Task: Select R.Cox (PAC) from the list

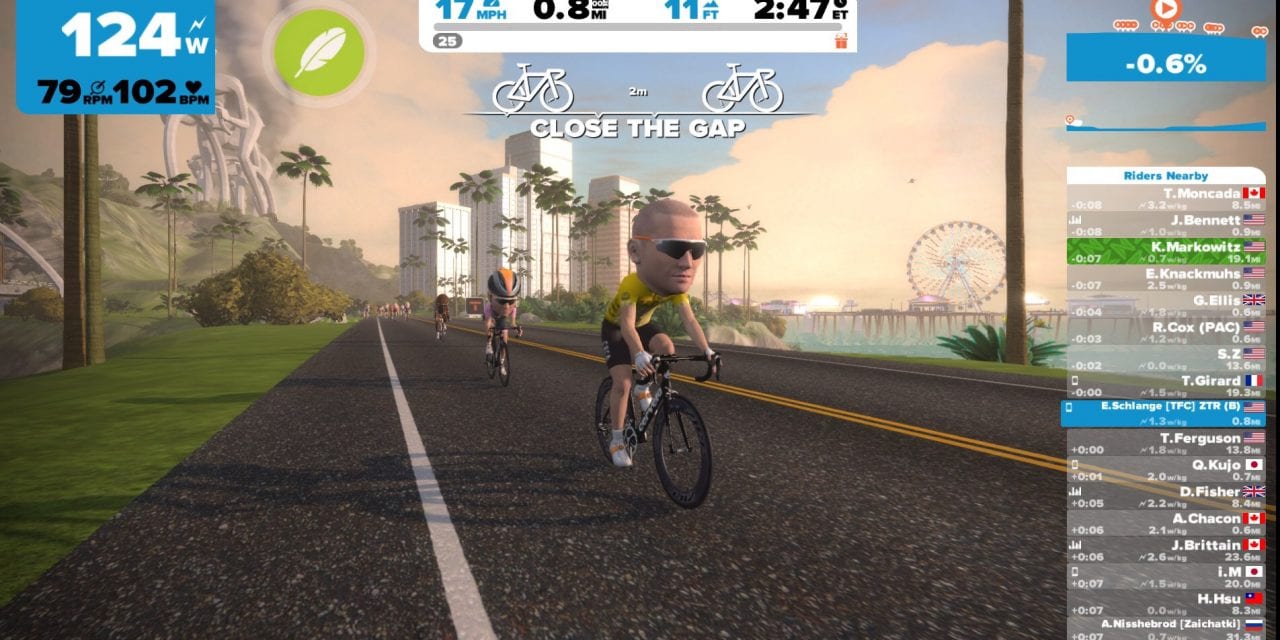Action: click(x=1166, y=332)
